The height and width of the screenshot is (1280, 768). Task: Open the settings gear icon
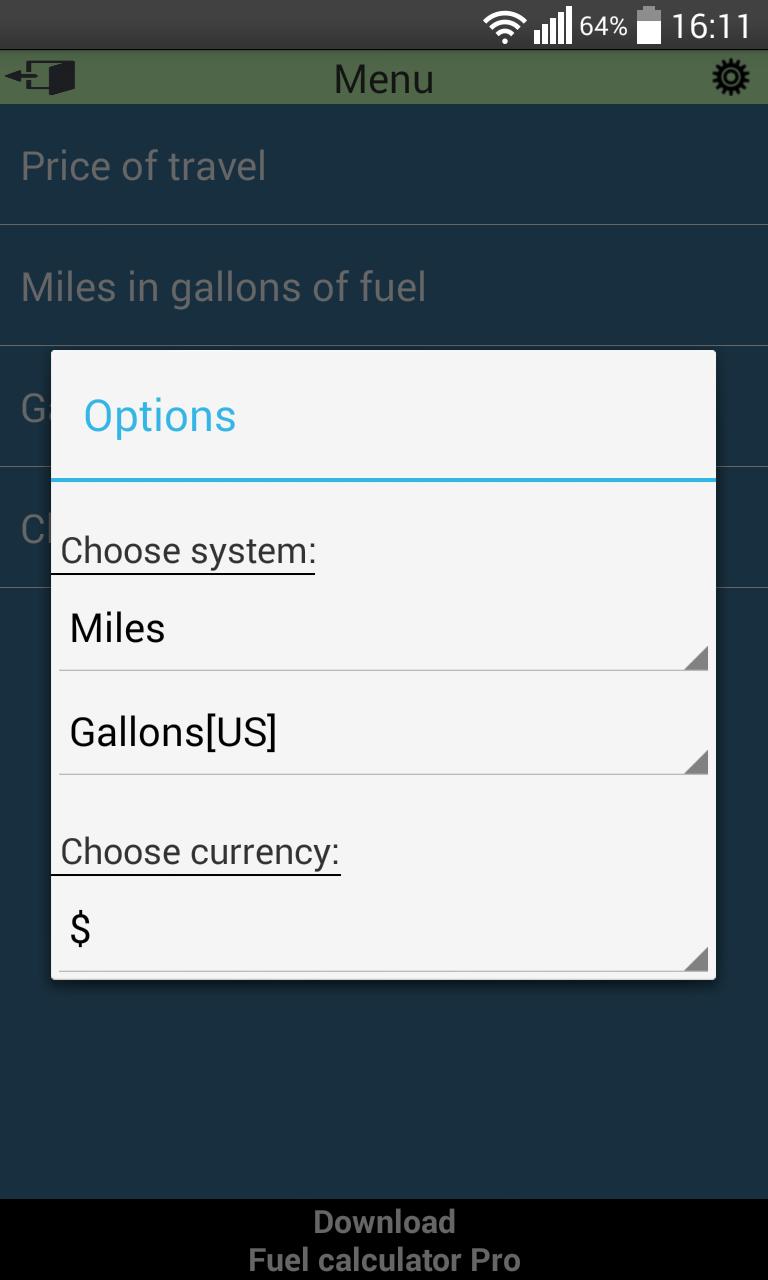(x=731, y=76)
